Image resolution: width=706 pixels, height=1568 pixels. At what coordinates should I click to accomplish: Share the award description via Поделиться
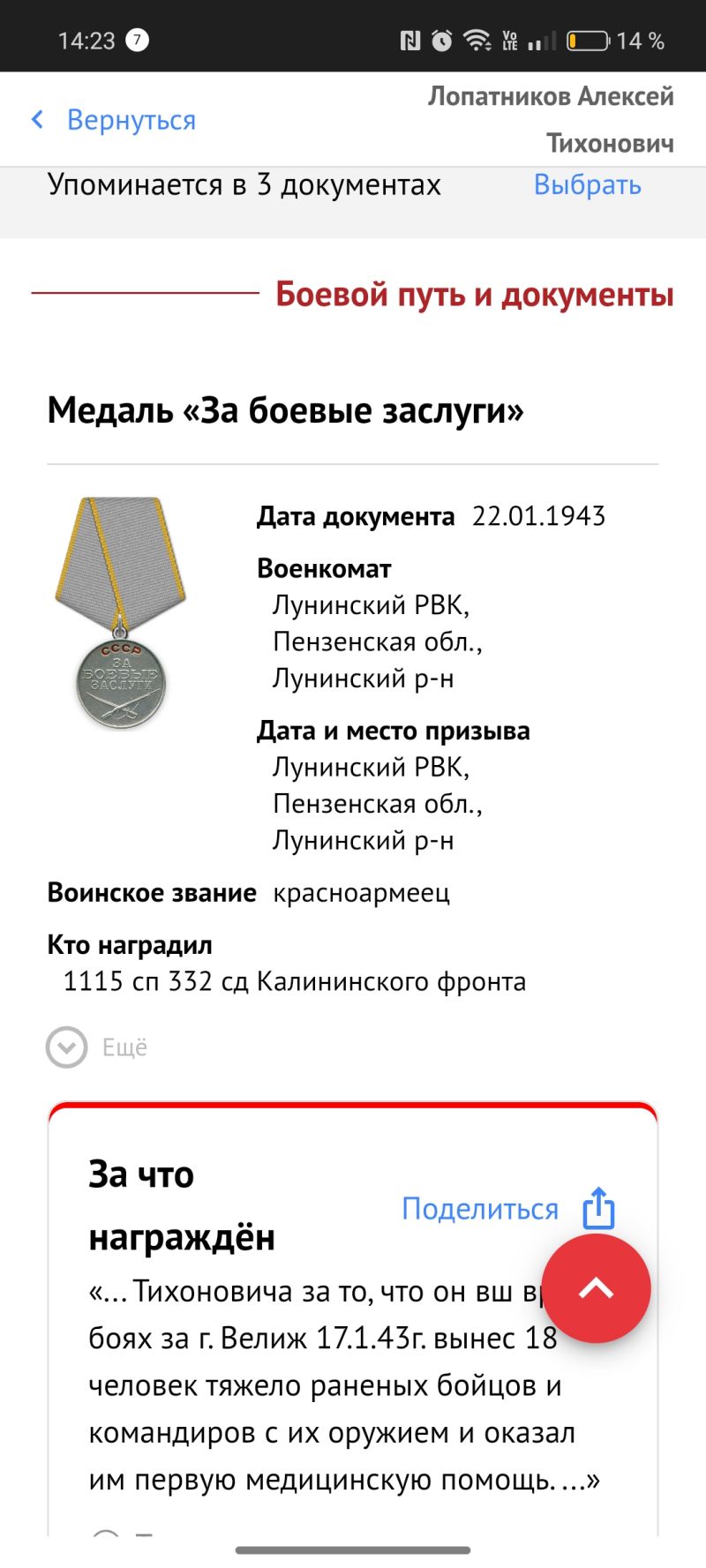point(508,1208)
